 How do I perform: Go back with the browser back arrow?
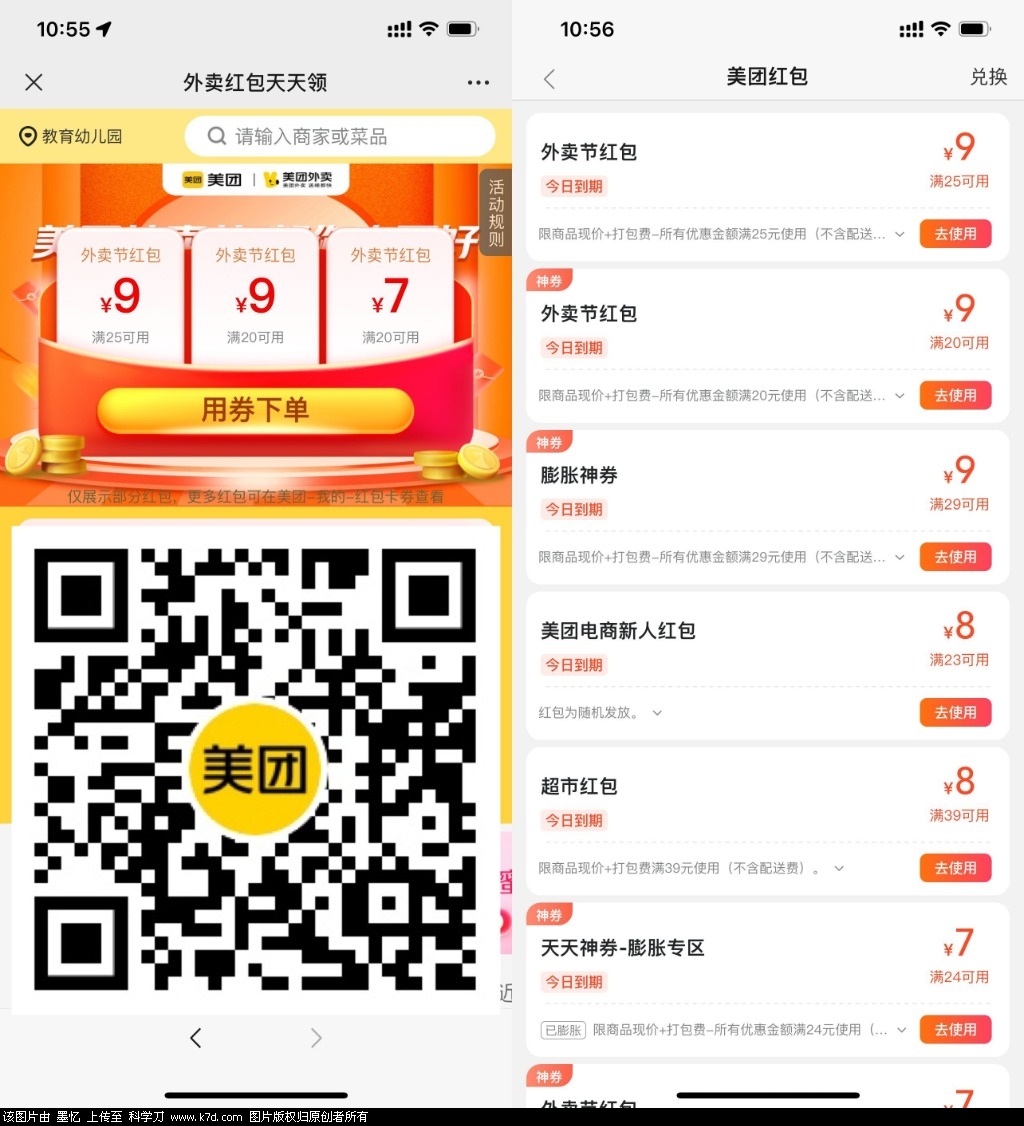coord(196,1038)
